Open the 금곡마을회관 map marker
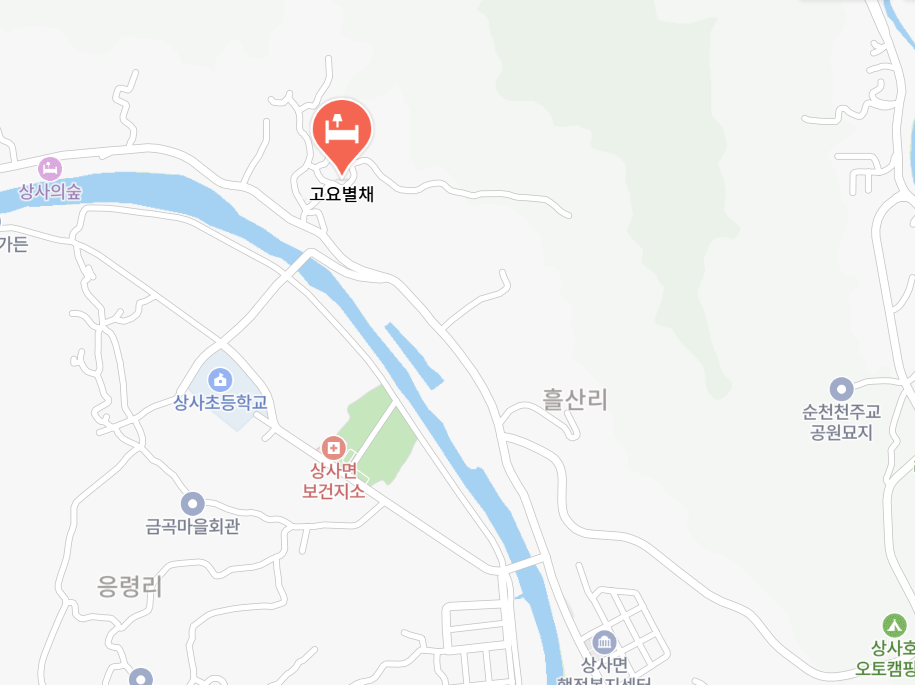Viewport: 915px width, 685px height. (193, 504)
